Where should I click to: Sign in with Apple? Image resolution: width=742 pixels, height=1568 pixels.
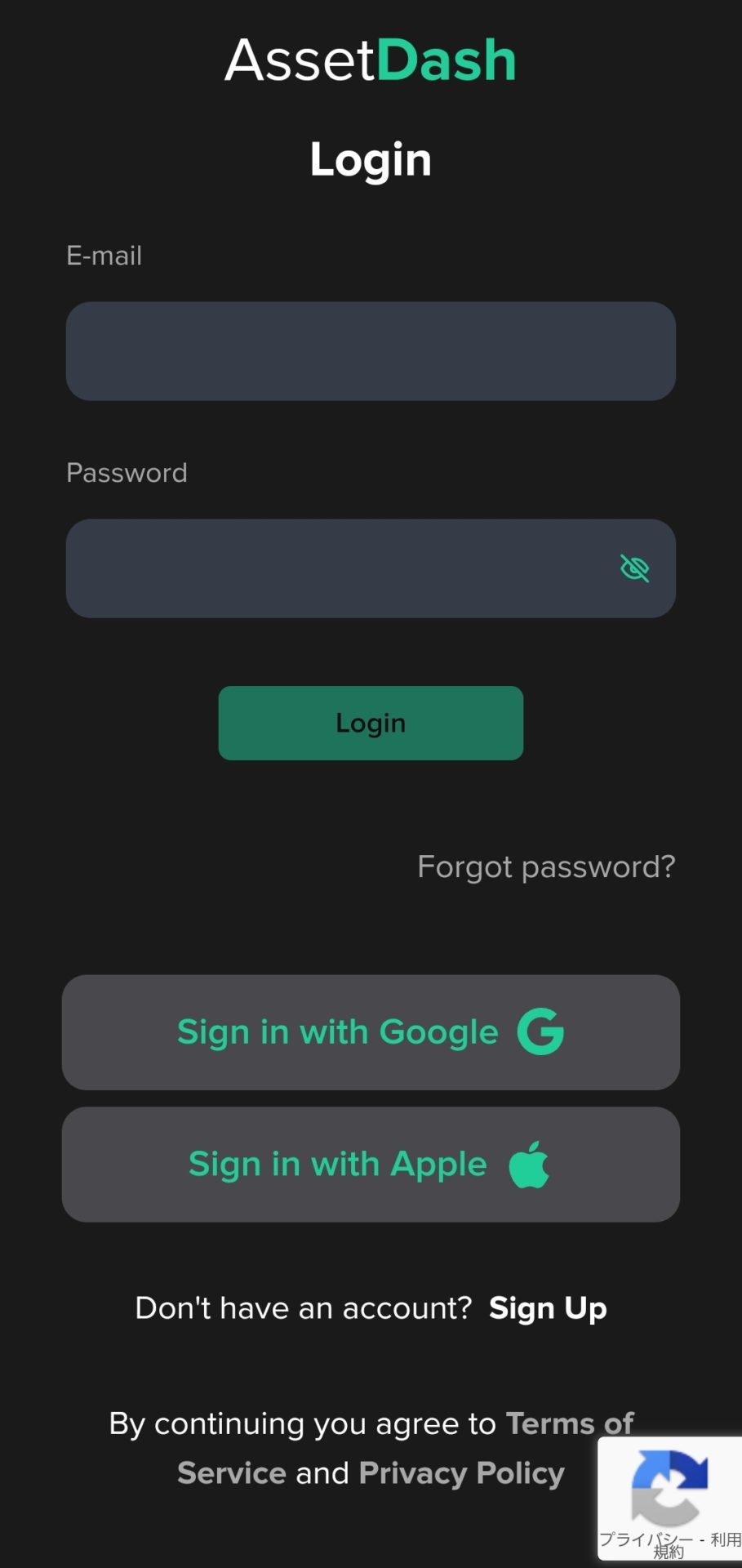371,1165
